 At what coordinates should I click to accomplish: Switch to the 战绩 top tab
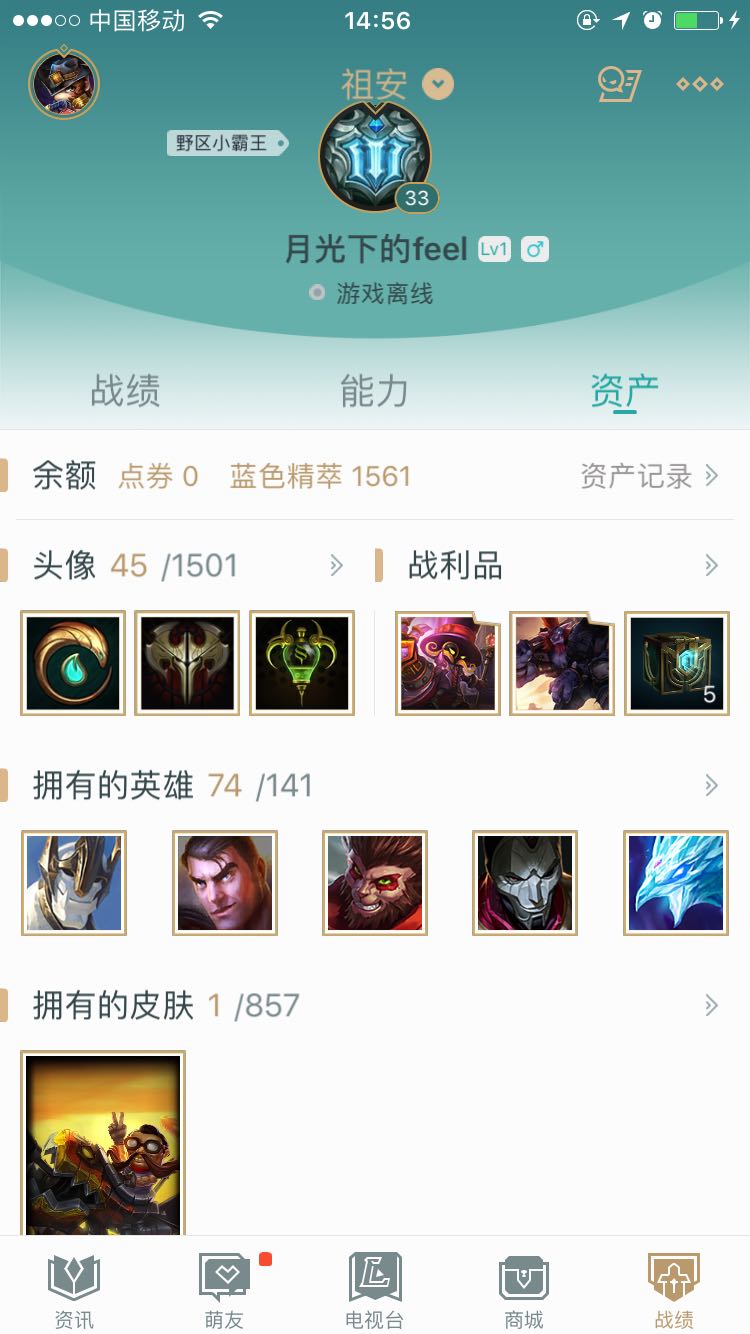(x=125, y=391)
